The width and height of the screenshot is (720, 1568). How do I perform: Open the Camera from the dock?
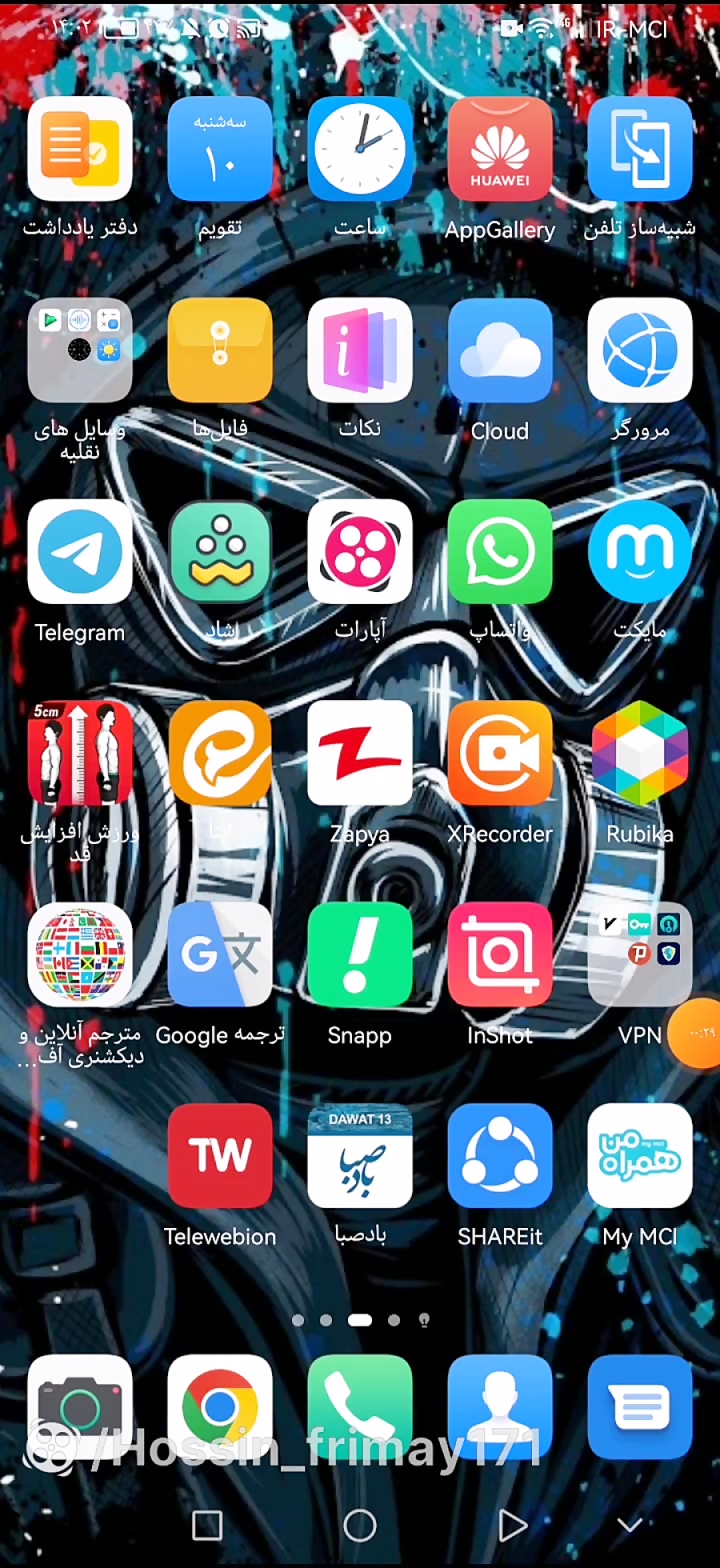80,1406
